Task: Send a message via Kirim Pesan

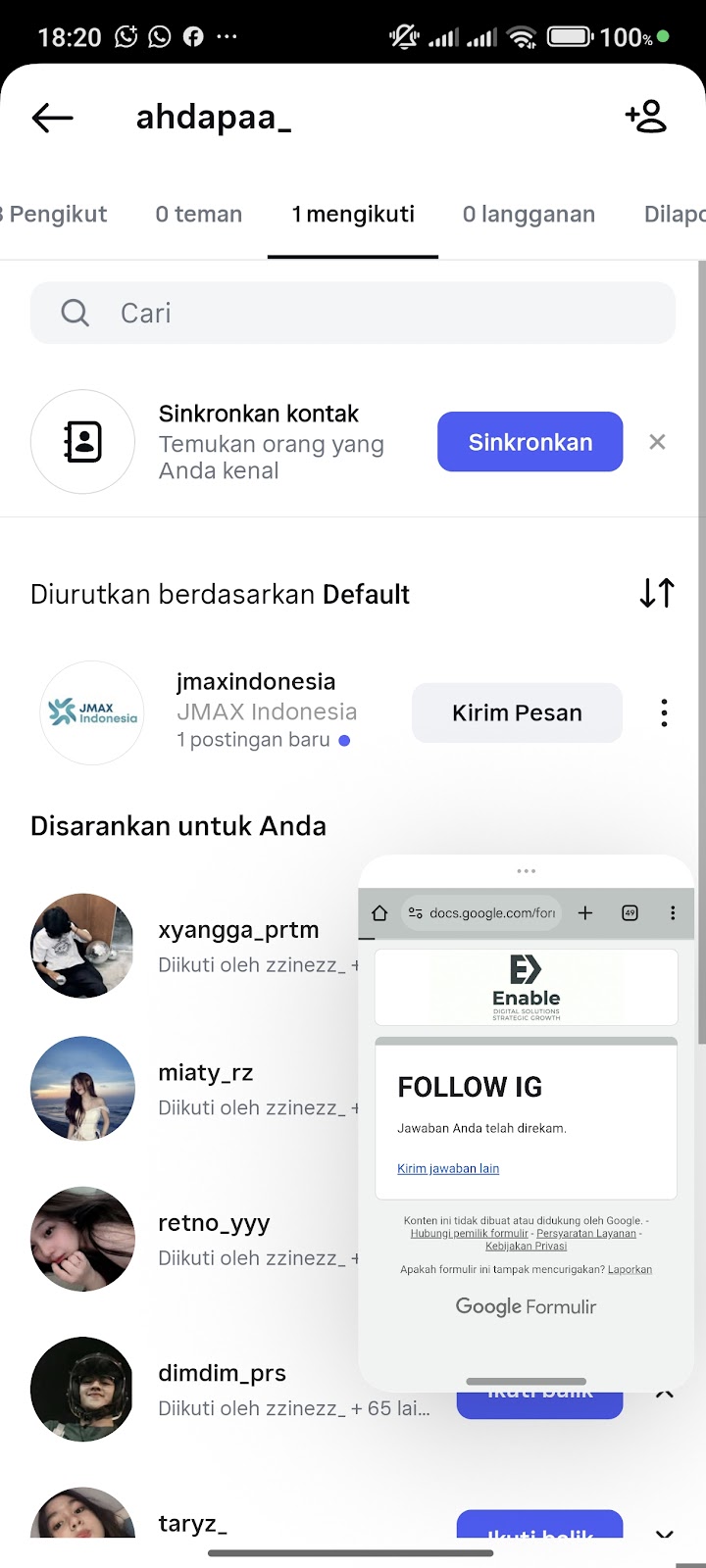Action: [517, 713]
